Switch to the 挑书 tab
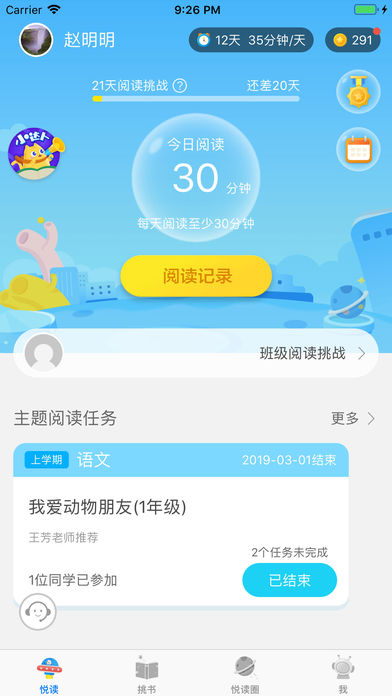Image resolution: width=392 pixels, height=696 pixels. pyautogui.click(x=147, y=674)
